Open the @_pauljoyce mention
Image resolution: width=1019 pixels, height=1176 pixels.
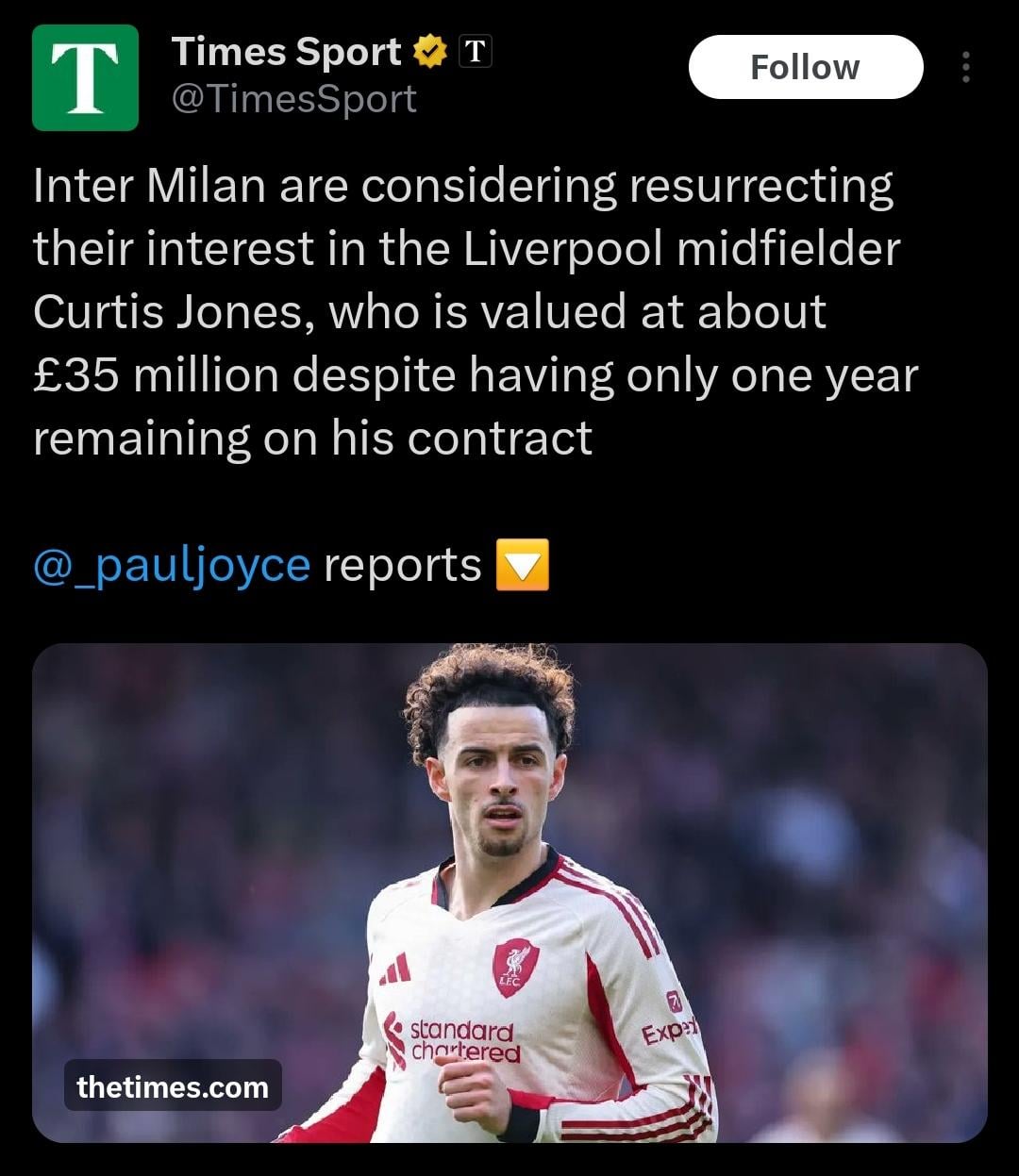[x=171, y=565]
